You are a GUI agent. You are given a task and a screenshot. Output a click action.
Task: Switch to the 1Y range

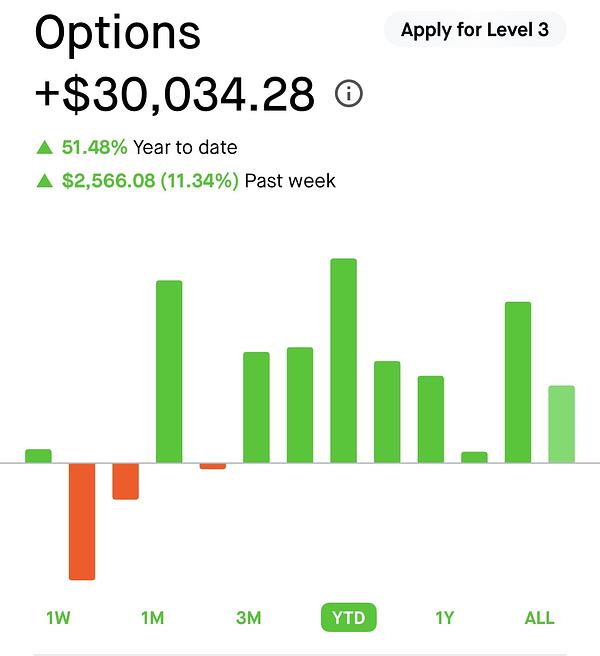click(x=444, y=618)
